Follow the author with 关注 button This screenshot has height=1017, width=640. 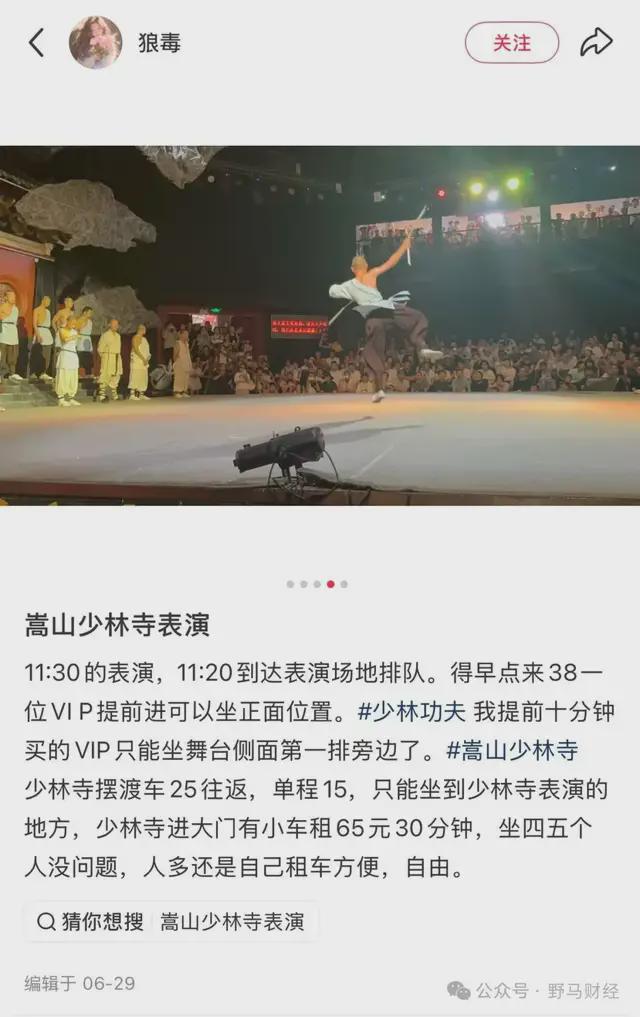point(511,43)
